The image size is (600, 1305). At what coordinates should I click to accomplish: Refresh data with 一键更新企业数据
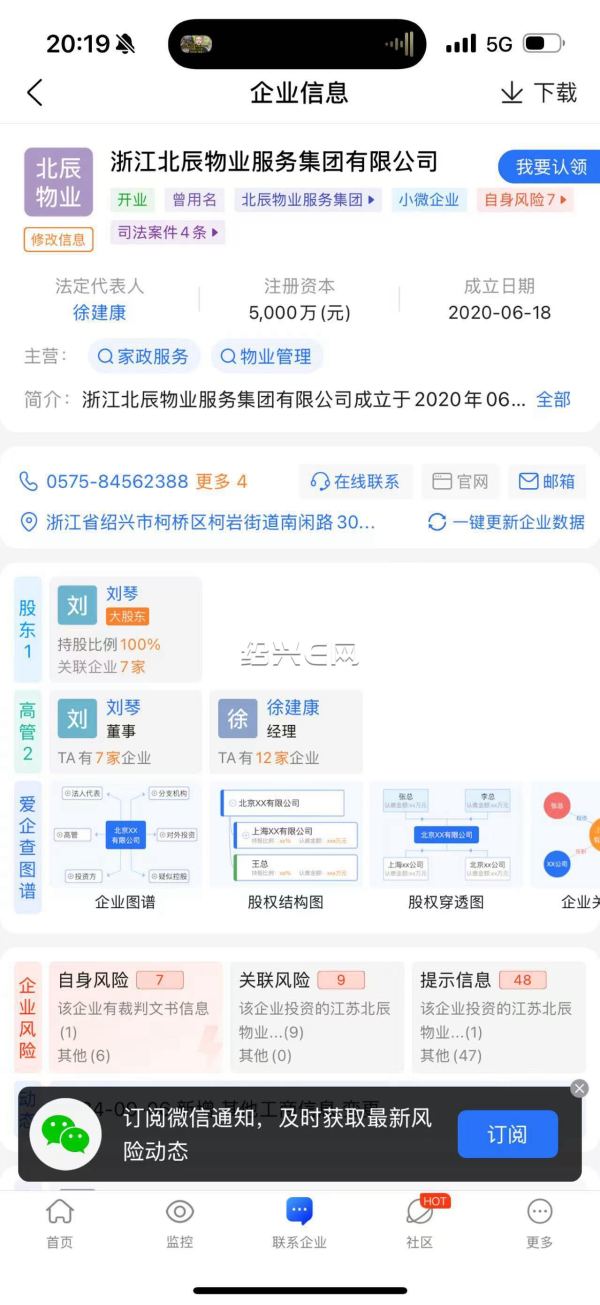click(506, 522)
